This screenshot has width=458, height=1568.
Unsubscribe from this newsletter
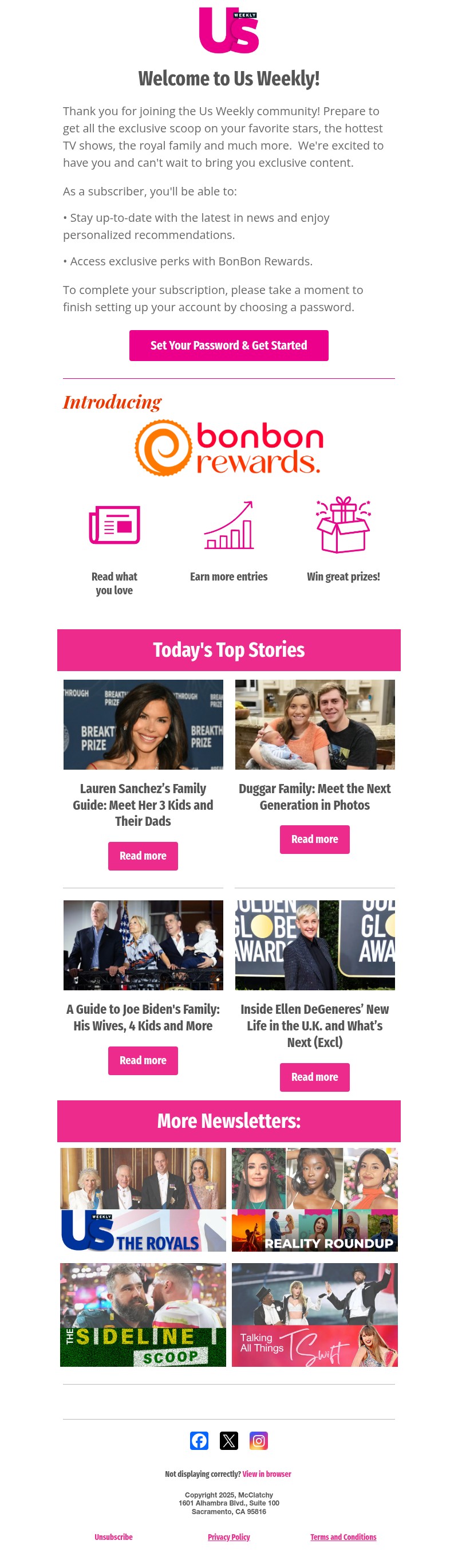(x=114, y=1536)
